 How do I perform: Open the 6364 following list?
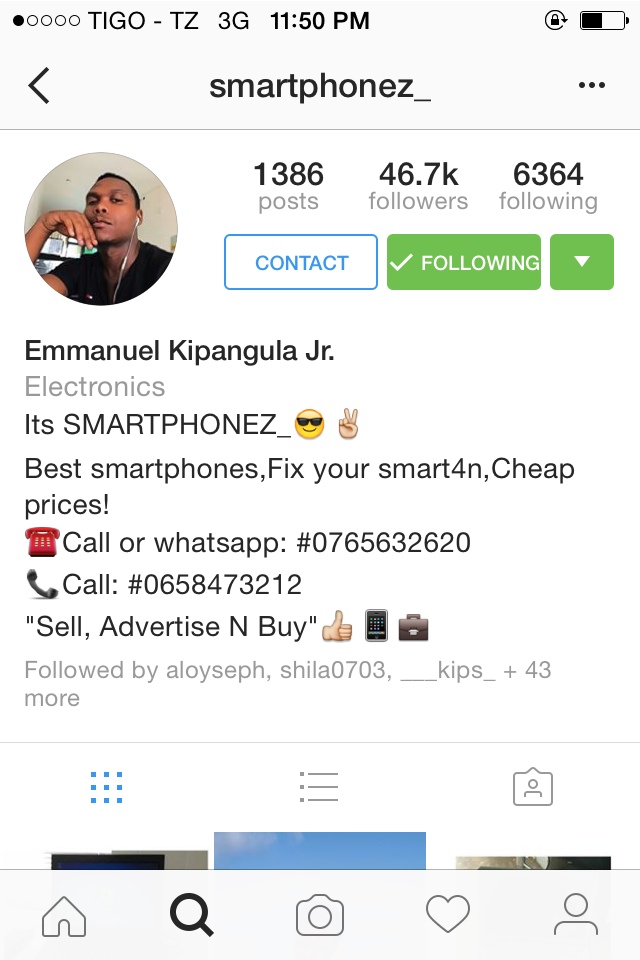[548, 187]
